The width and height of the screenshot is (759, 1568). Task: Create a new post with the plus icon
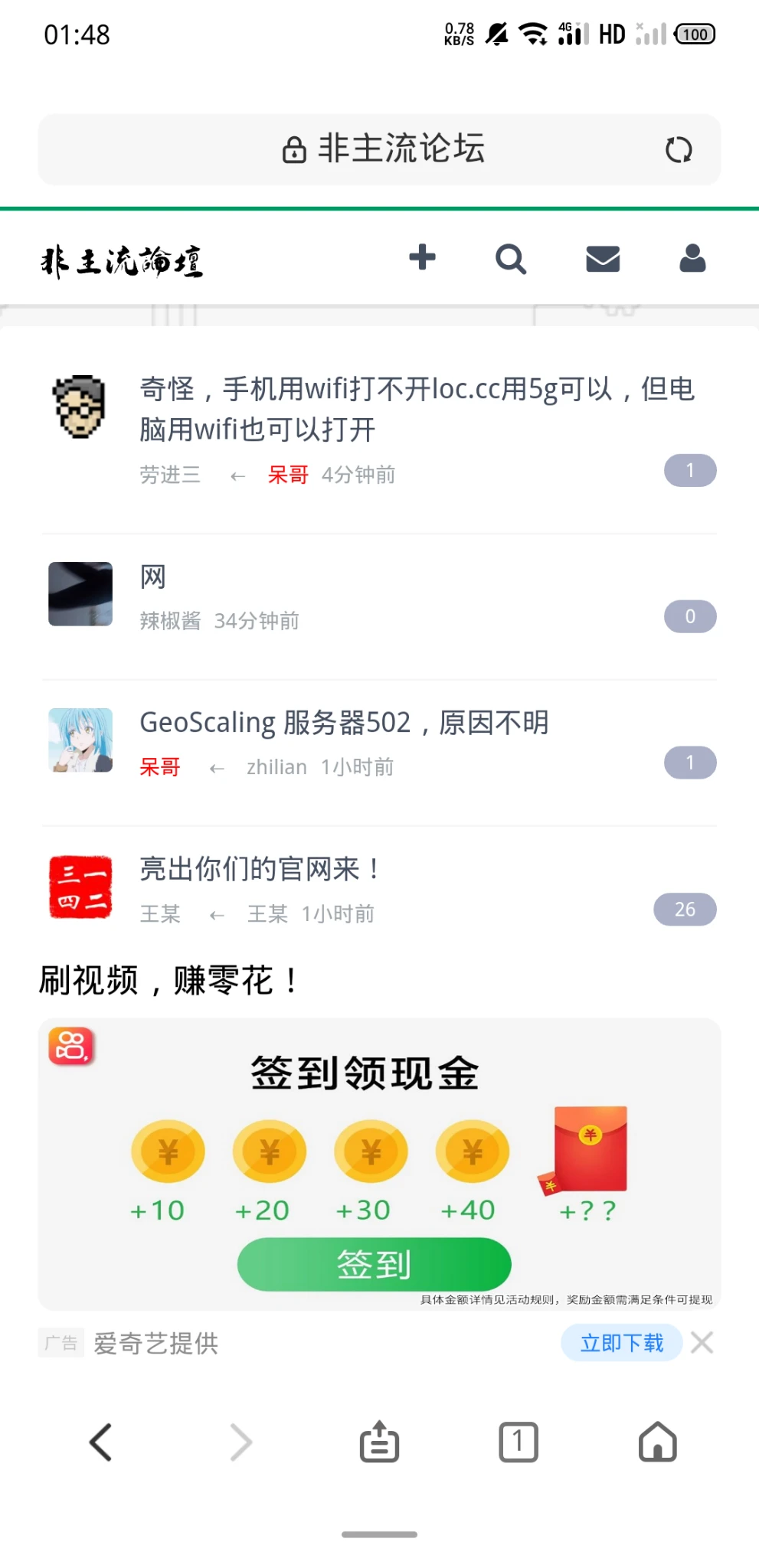point(422,258)
